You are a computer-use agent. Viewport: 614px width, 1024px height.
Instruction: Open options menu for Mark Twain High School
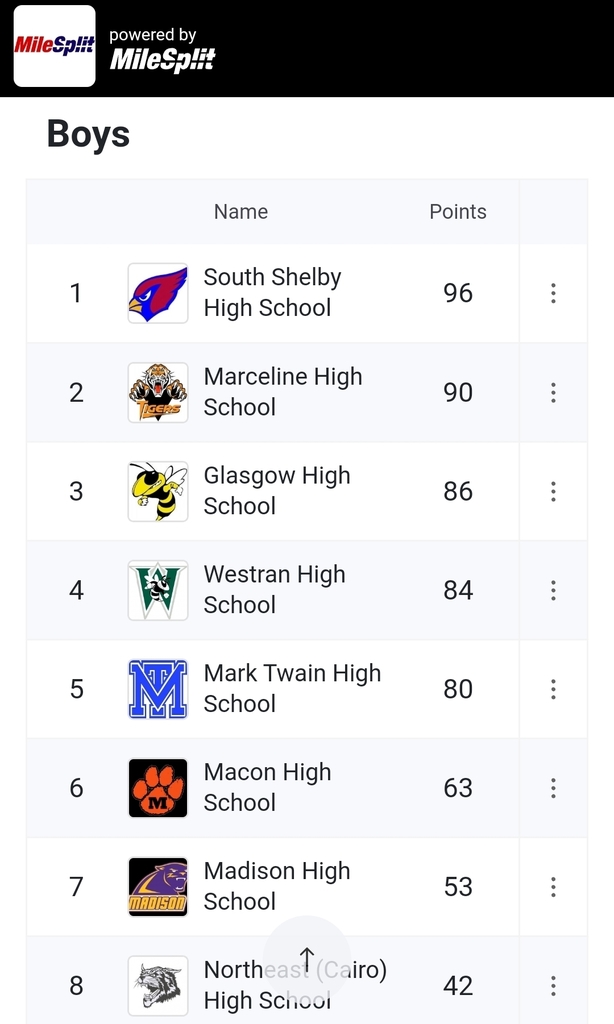coord(553,689)
